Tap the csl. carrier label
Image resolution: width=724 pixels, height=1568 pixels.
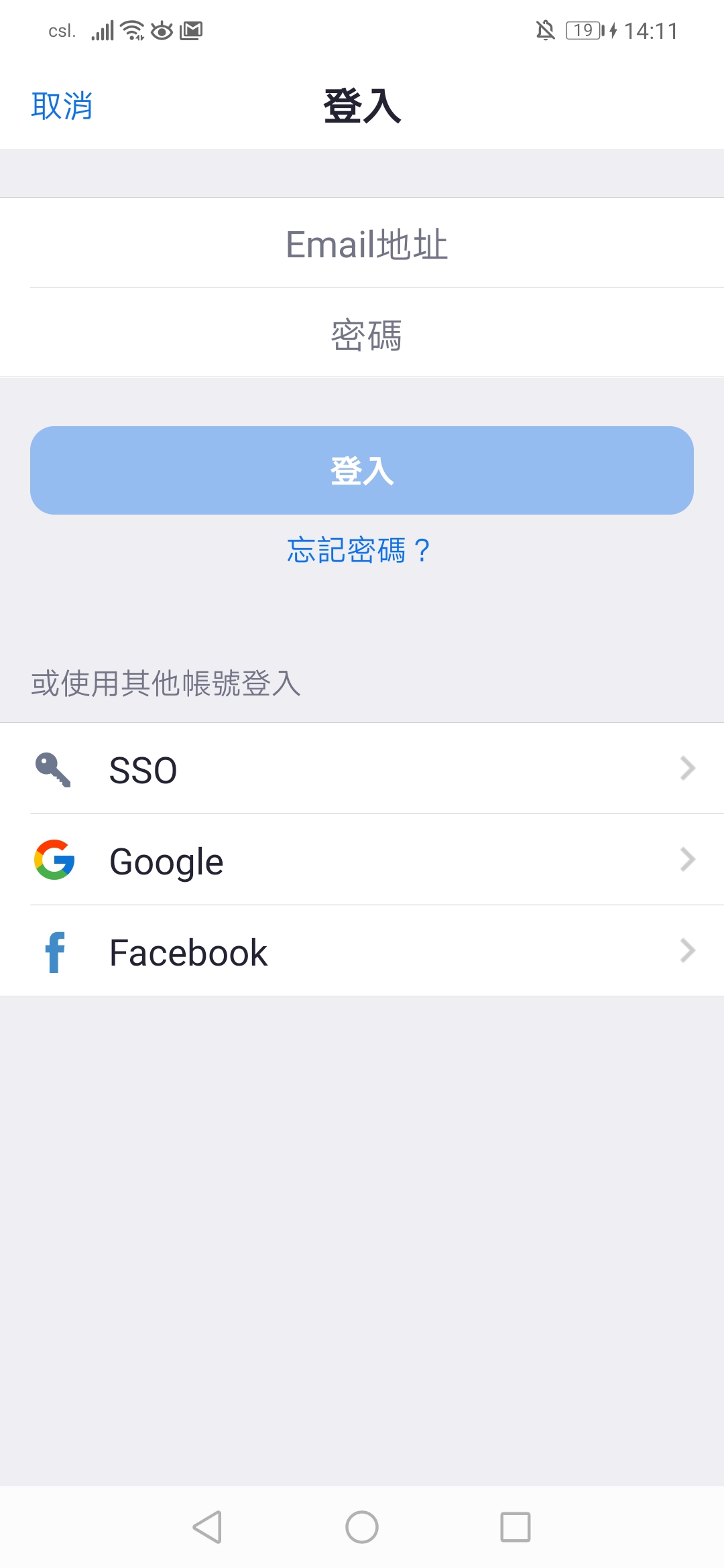click(60, 29)
